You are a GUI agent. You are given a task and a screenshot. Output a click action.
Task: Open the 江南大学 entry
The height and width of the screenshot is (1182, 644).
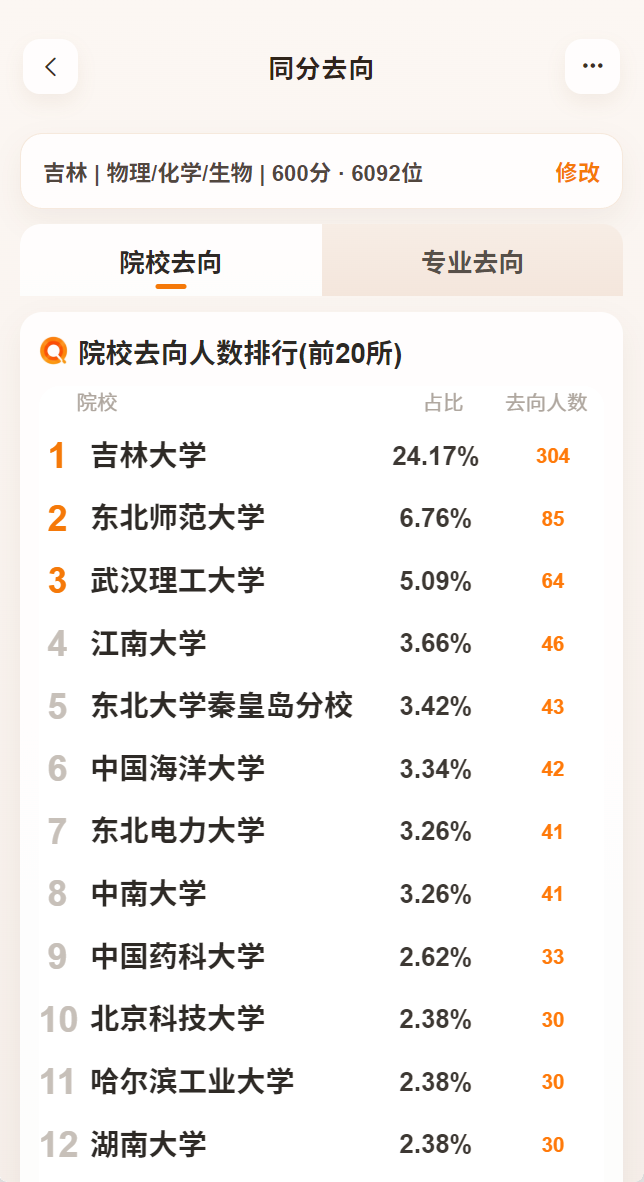321,644
